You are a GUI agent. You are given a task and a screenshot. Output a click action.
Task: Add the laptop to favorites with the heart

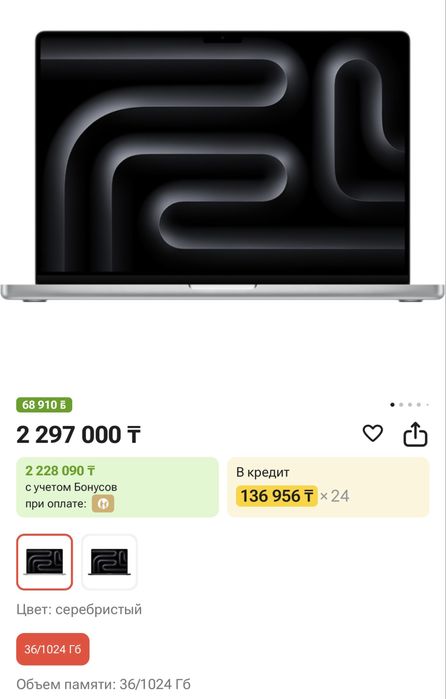372,433
